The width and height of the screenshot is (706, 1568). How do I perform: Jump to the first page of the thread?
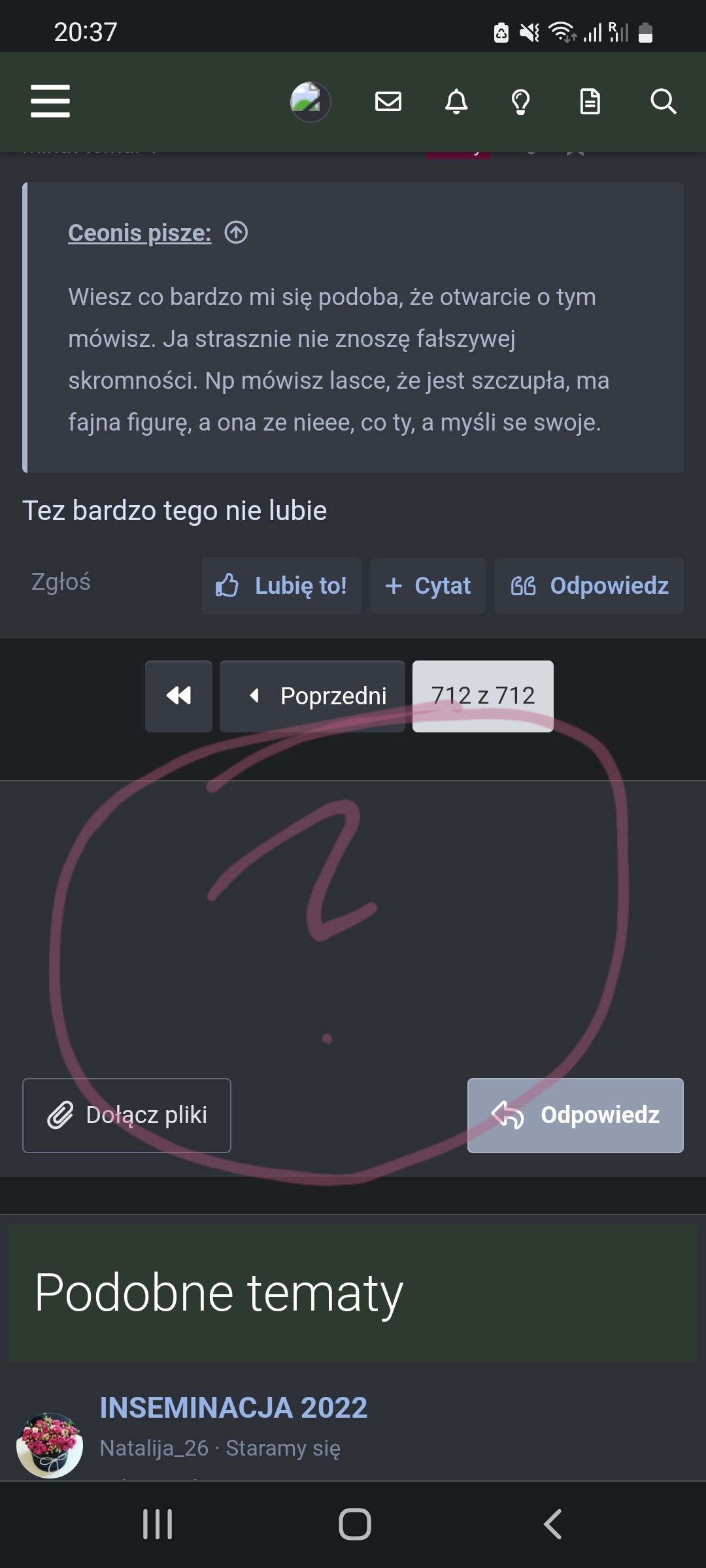(x=178, y=696)
